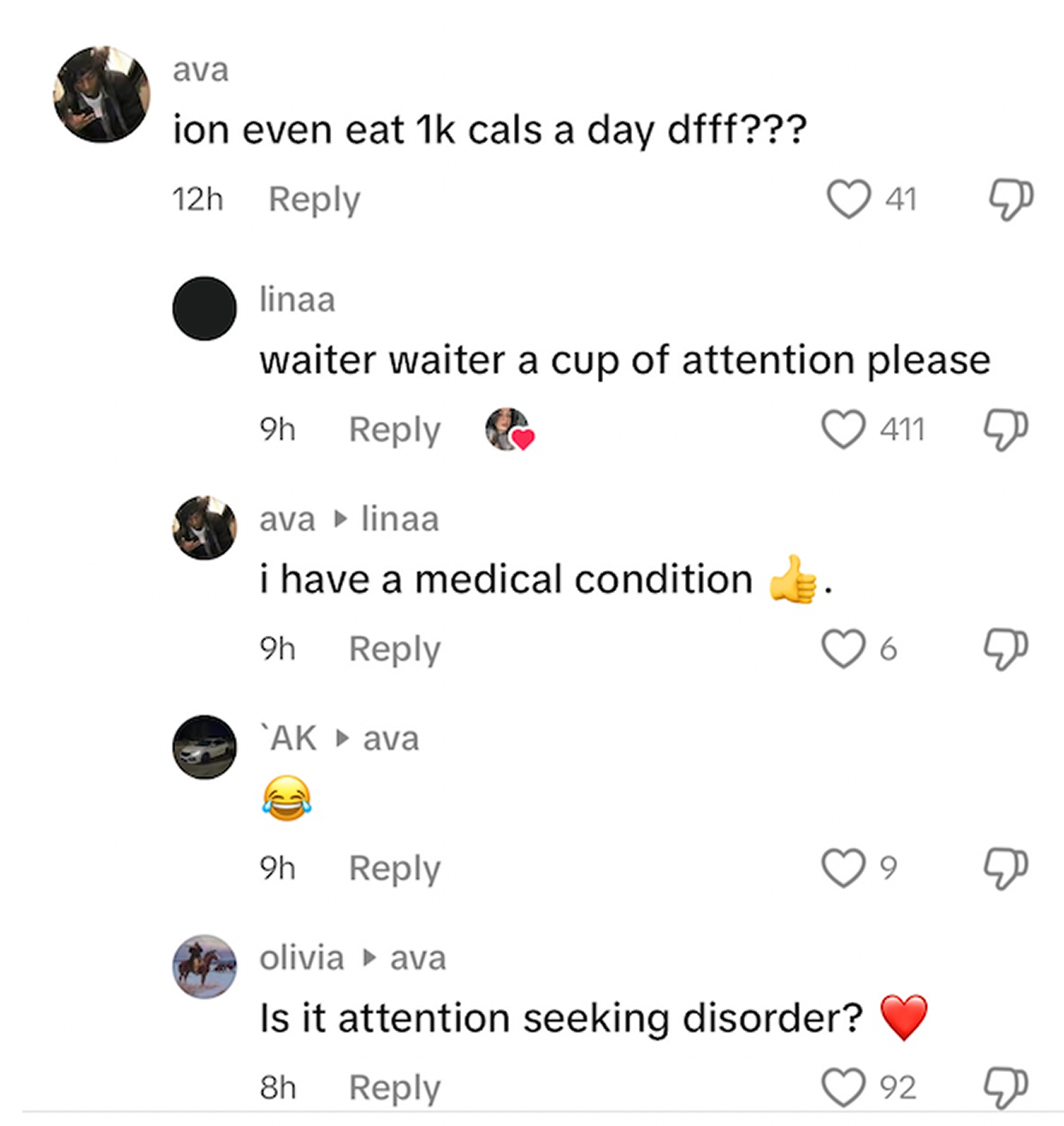Viewport: 1064px width, 1126px height.
Task: Dislike linaa's cup of attention comment
Action: tap(1005, 430)
